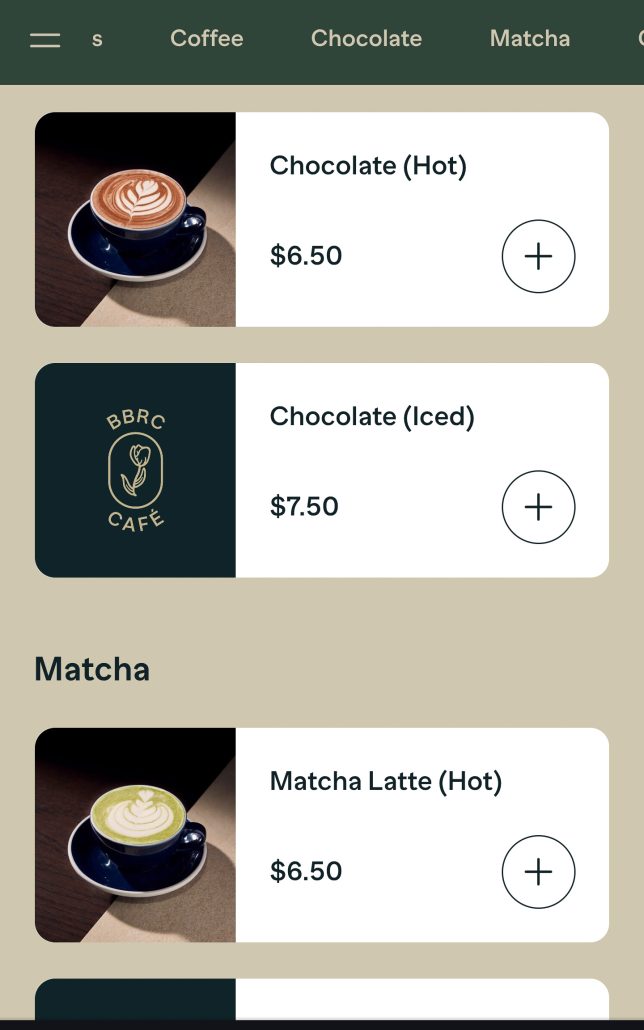Switch to the Chocolate tab
Viewport: 644px width, 1030px height.
pos(366,39)
